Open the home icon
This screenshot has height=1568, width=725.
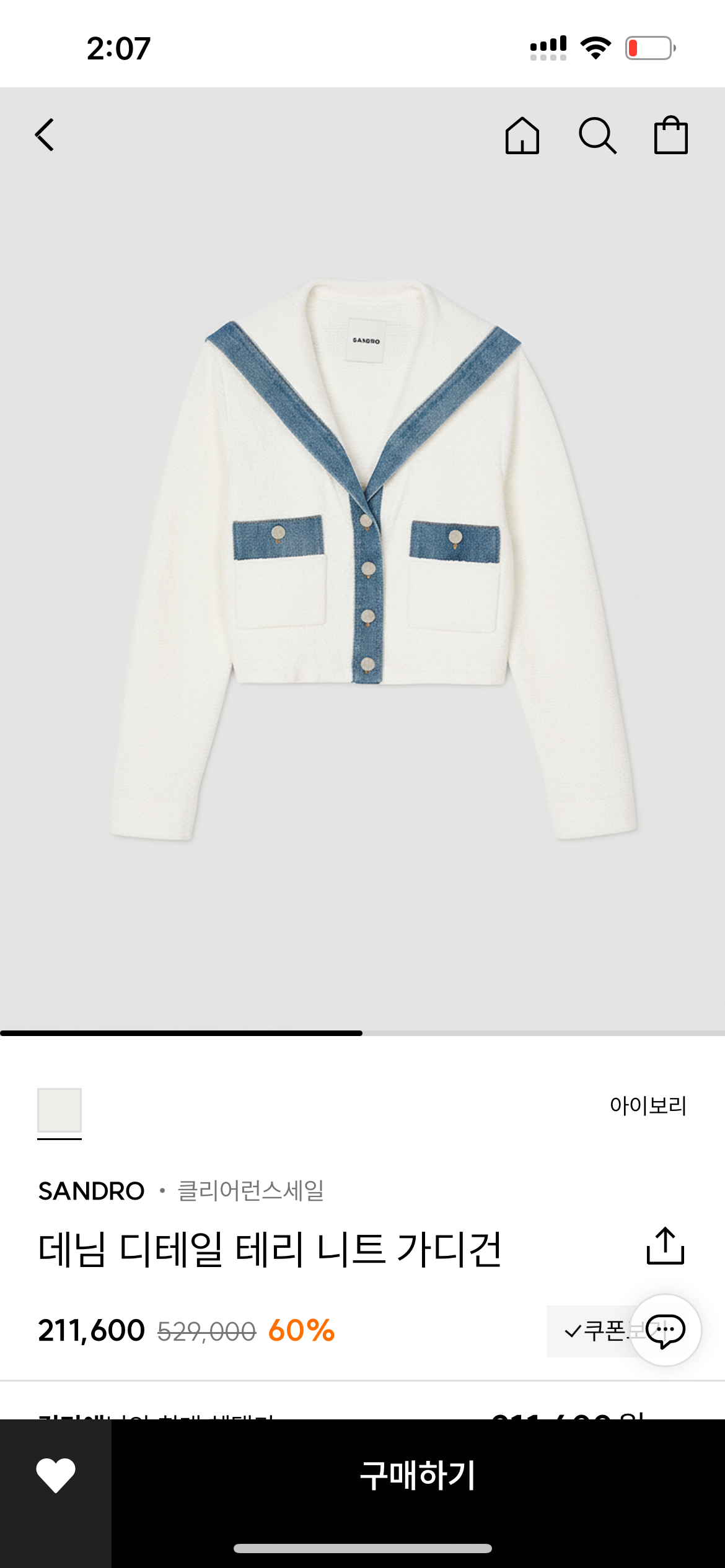522,135
